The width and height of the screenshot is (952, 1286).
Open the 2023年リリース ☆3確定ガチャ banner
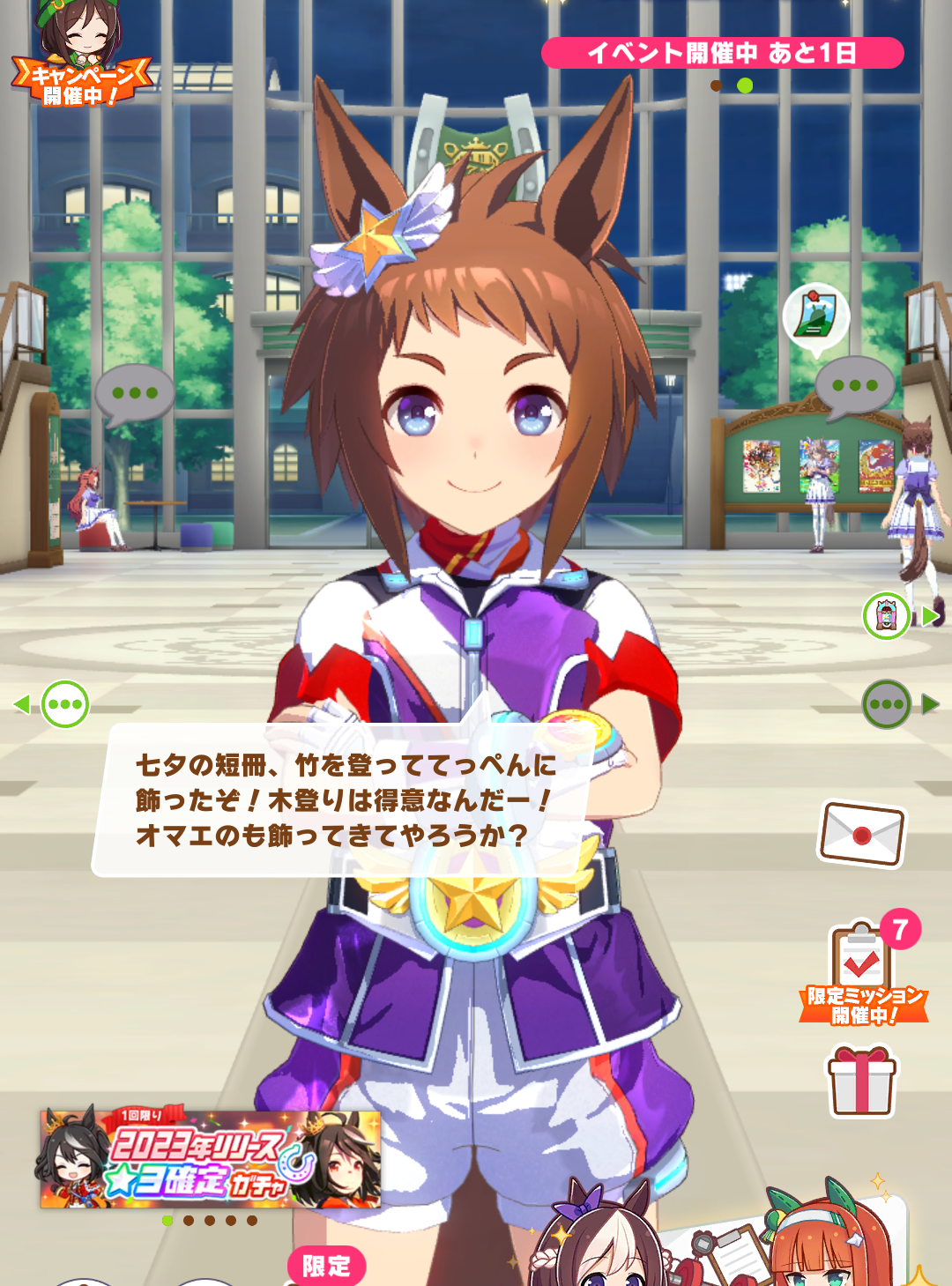click(x=211, y=1160)
